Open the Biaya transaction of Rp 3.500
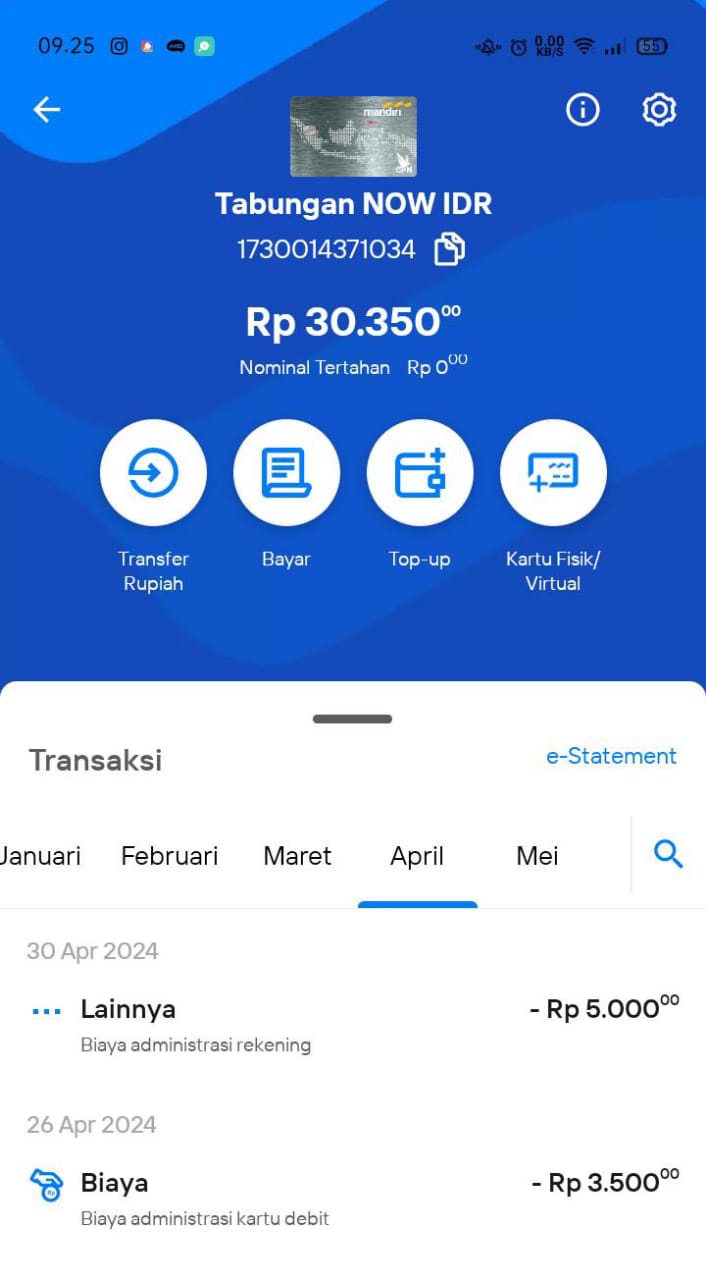 coord(353,1199)
